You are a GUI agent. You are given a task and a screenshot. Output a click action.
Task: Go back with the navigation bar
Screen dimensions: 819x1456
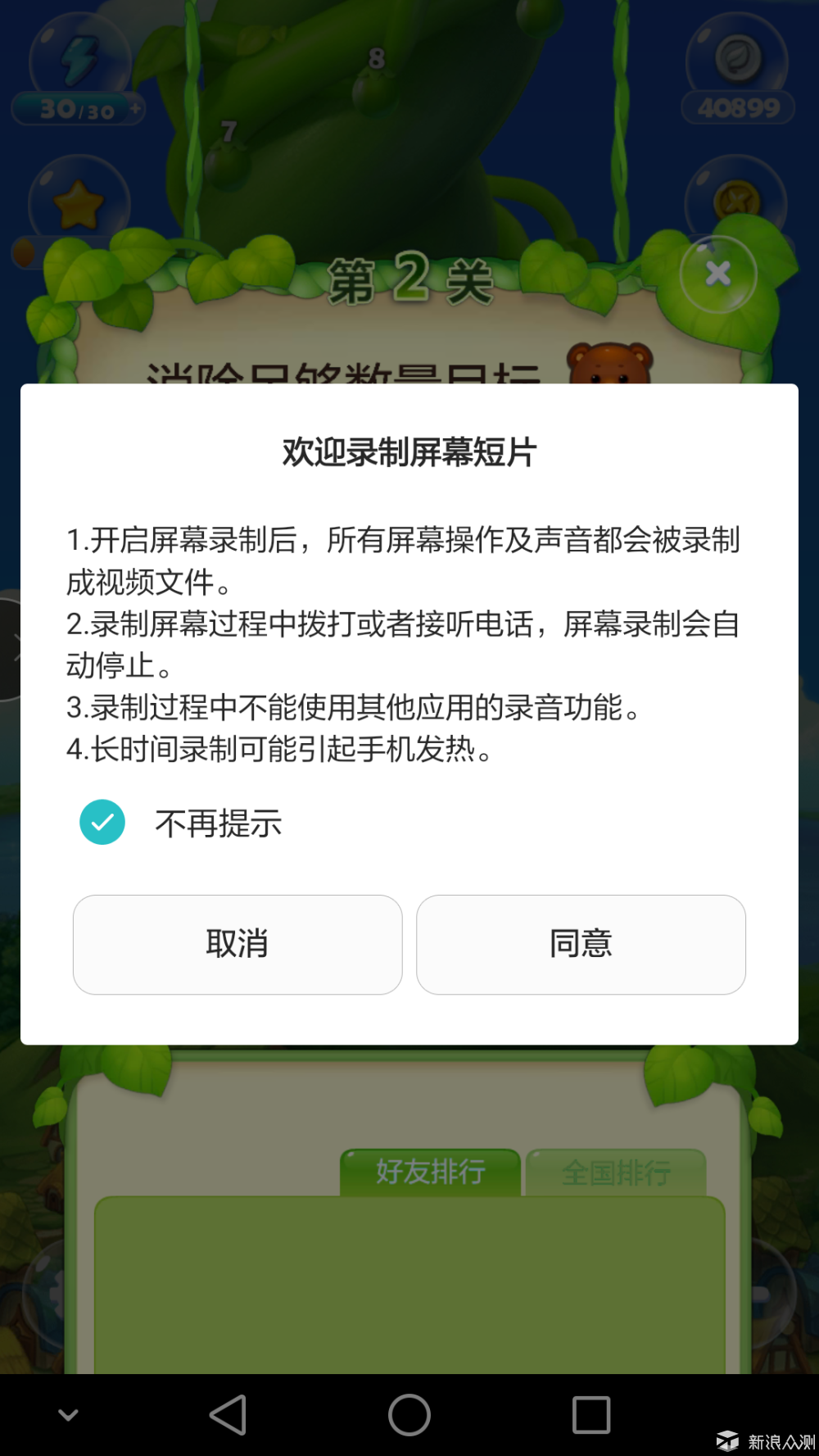[229, 1414]
